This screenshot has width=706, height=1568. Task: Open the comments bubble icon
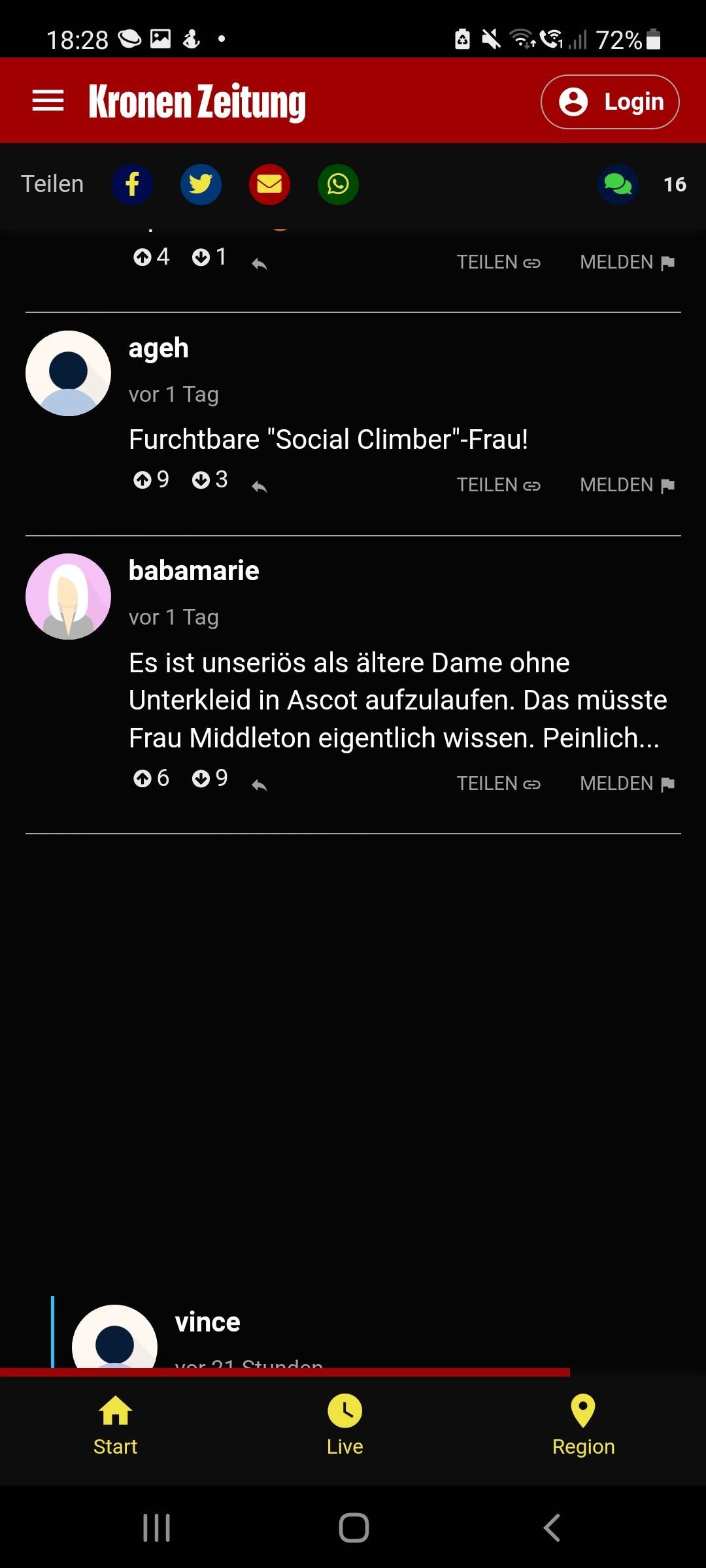(618, 184)
